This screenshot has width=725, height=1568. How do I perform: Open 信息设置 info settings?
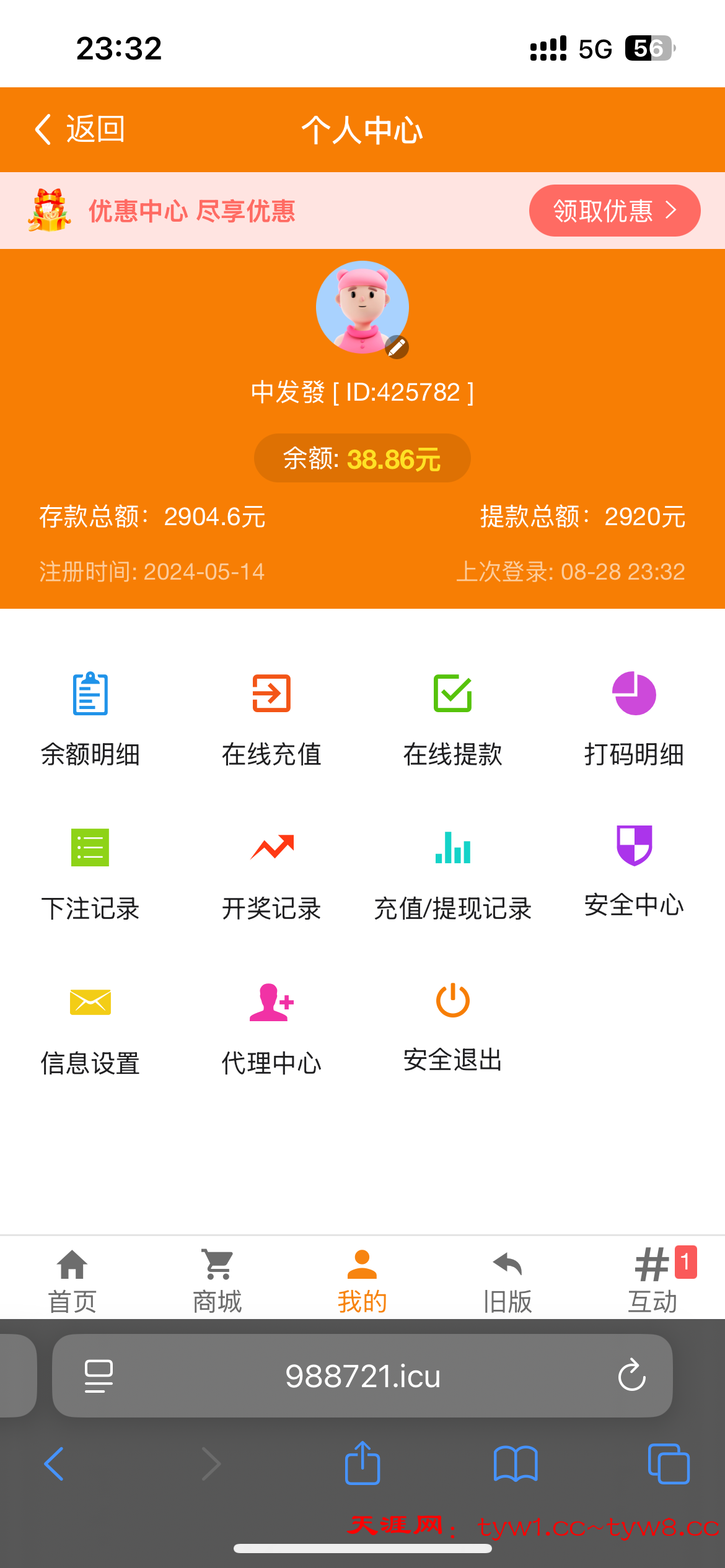tap(90, 1027)
